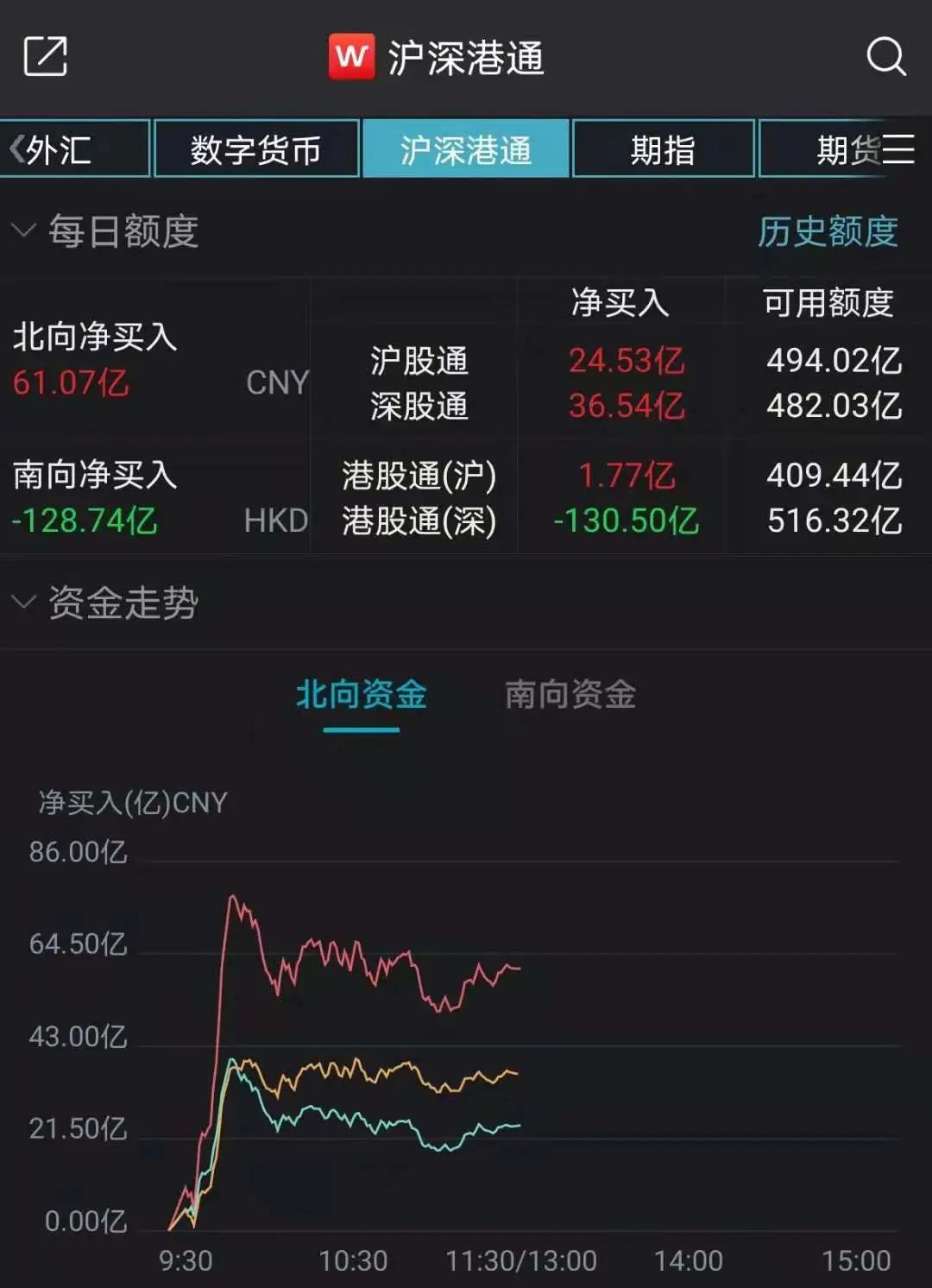Screen dimensions: 932x1288
Task: Switch to the 数字货币 tab
Action: [255, 148]
